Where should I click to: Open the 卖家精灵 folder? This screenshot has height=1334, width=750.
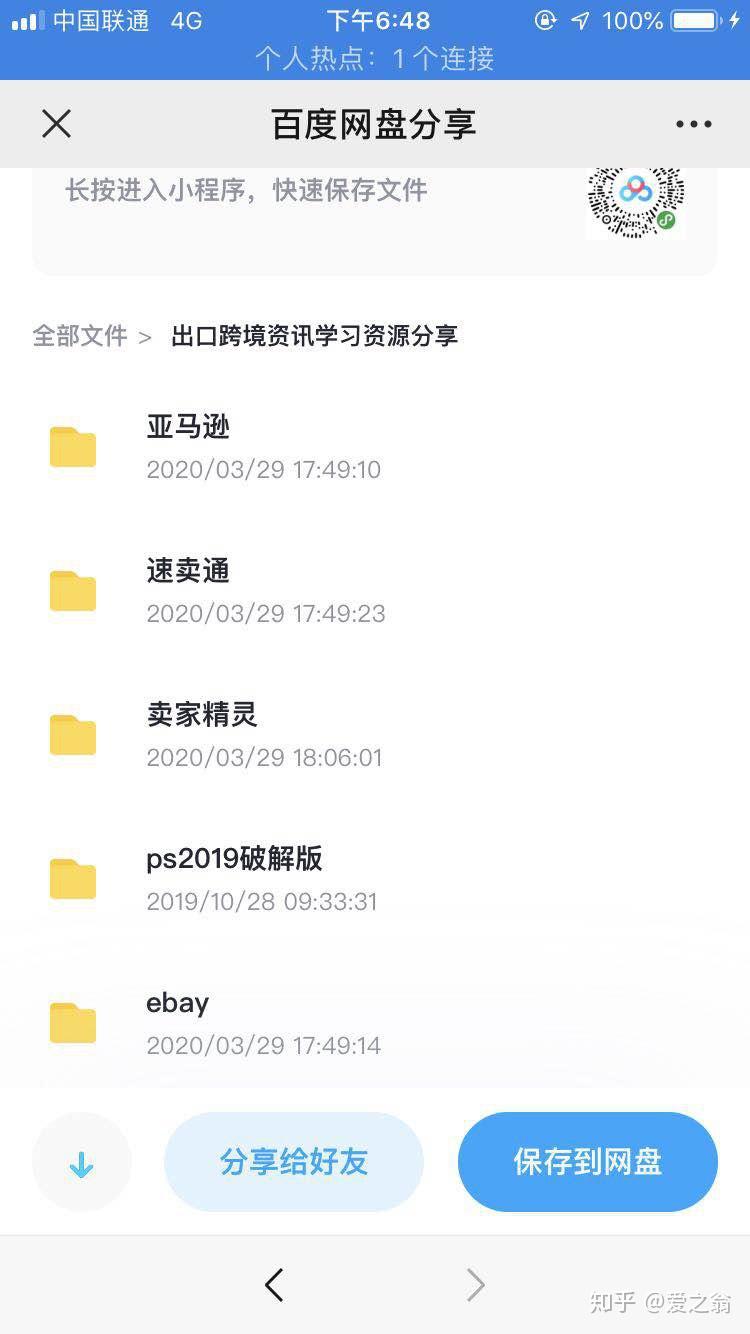click(375, 735)
